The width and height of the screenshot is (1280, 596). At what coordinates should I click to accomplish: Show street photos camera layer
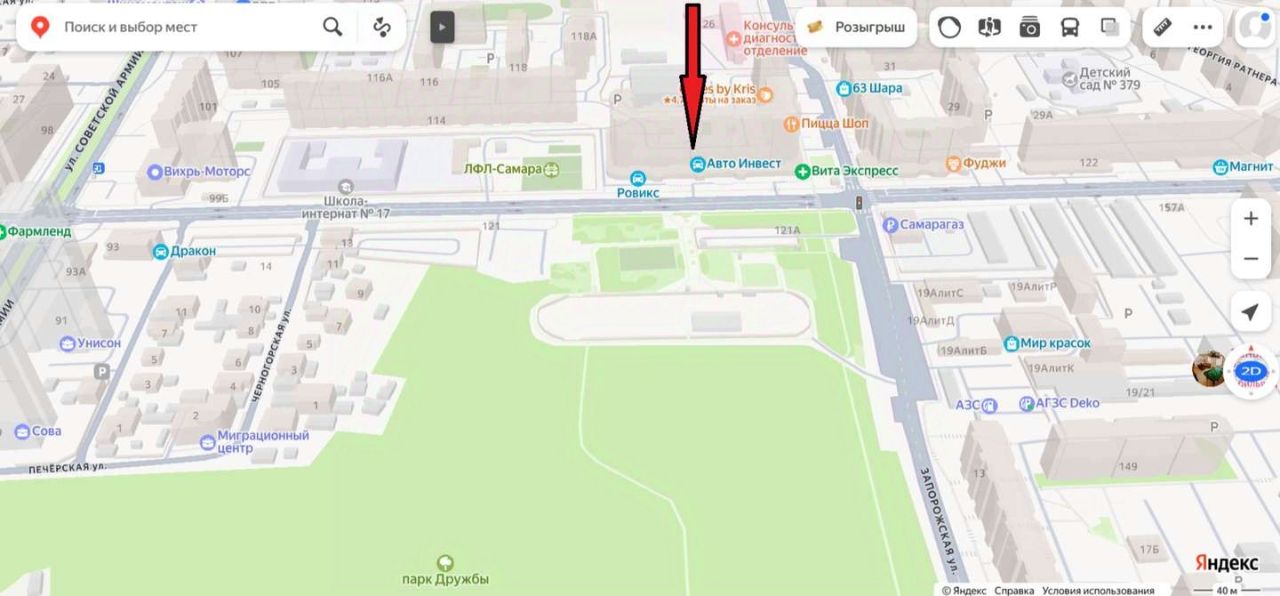click(x=1029, y=27)
